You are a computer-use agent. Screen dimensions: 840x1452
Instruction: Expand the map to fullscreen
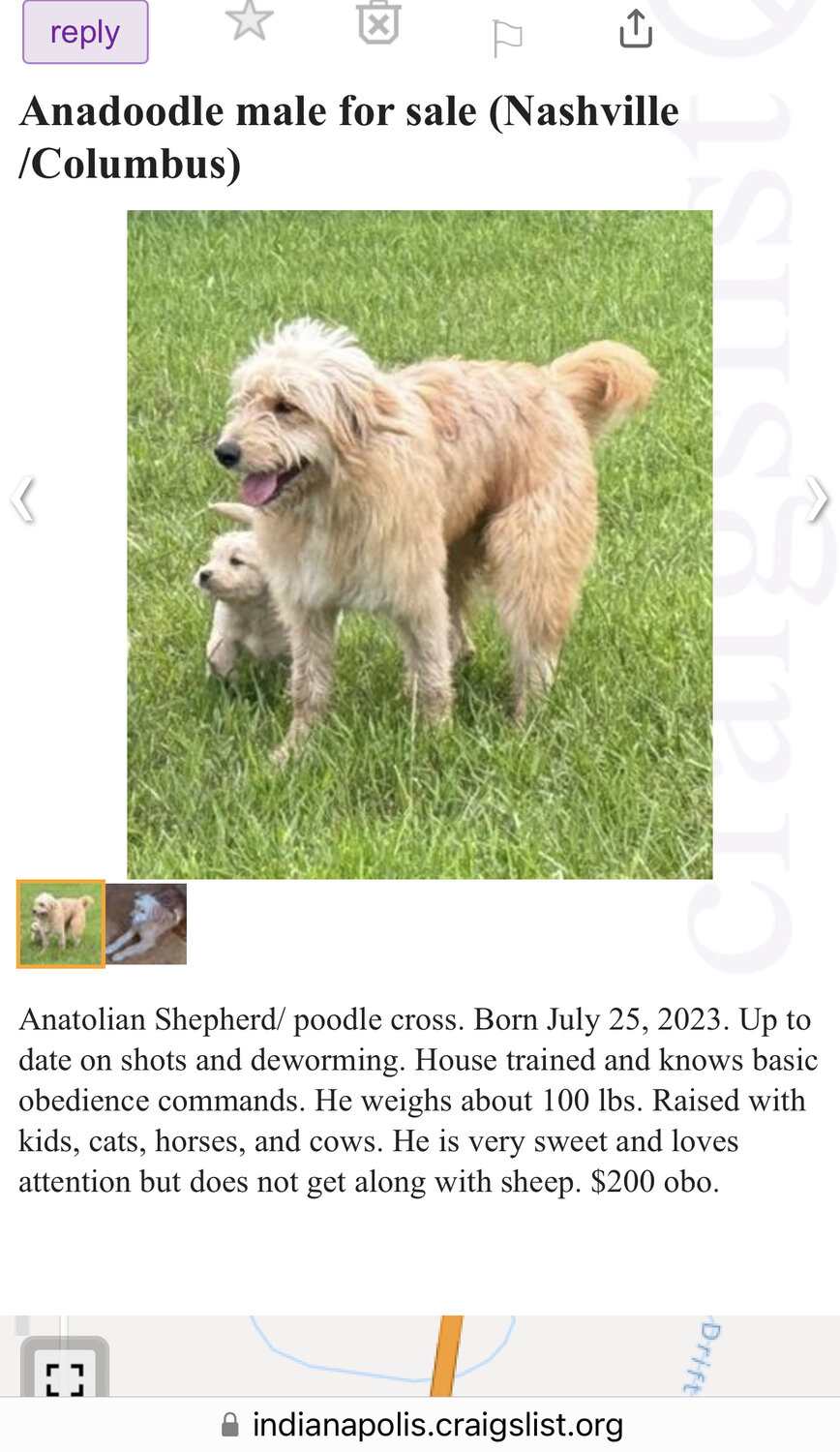(65, 1376)
